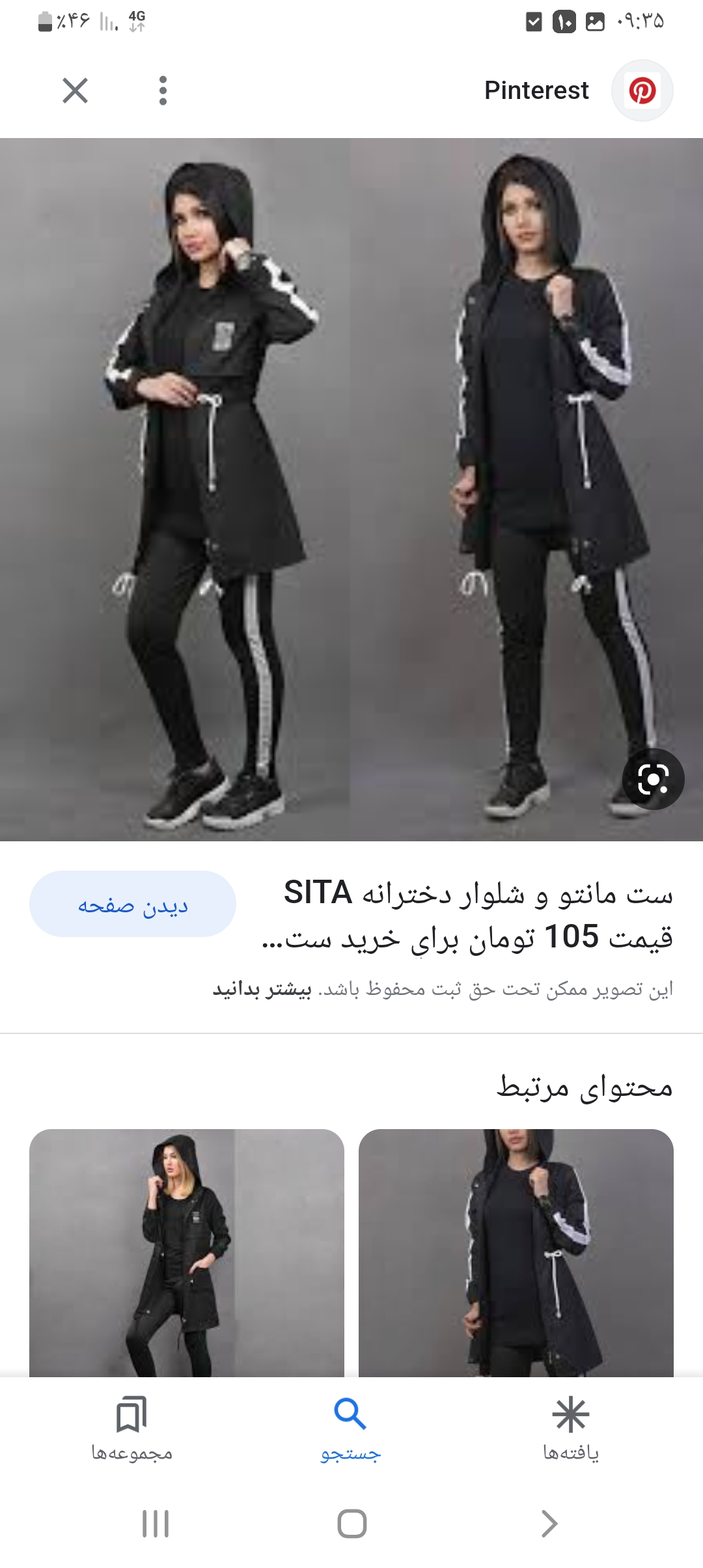Search this image with the Lens icon

coord(653,779)
